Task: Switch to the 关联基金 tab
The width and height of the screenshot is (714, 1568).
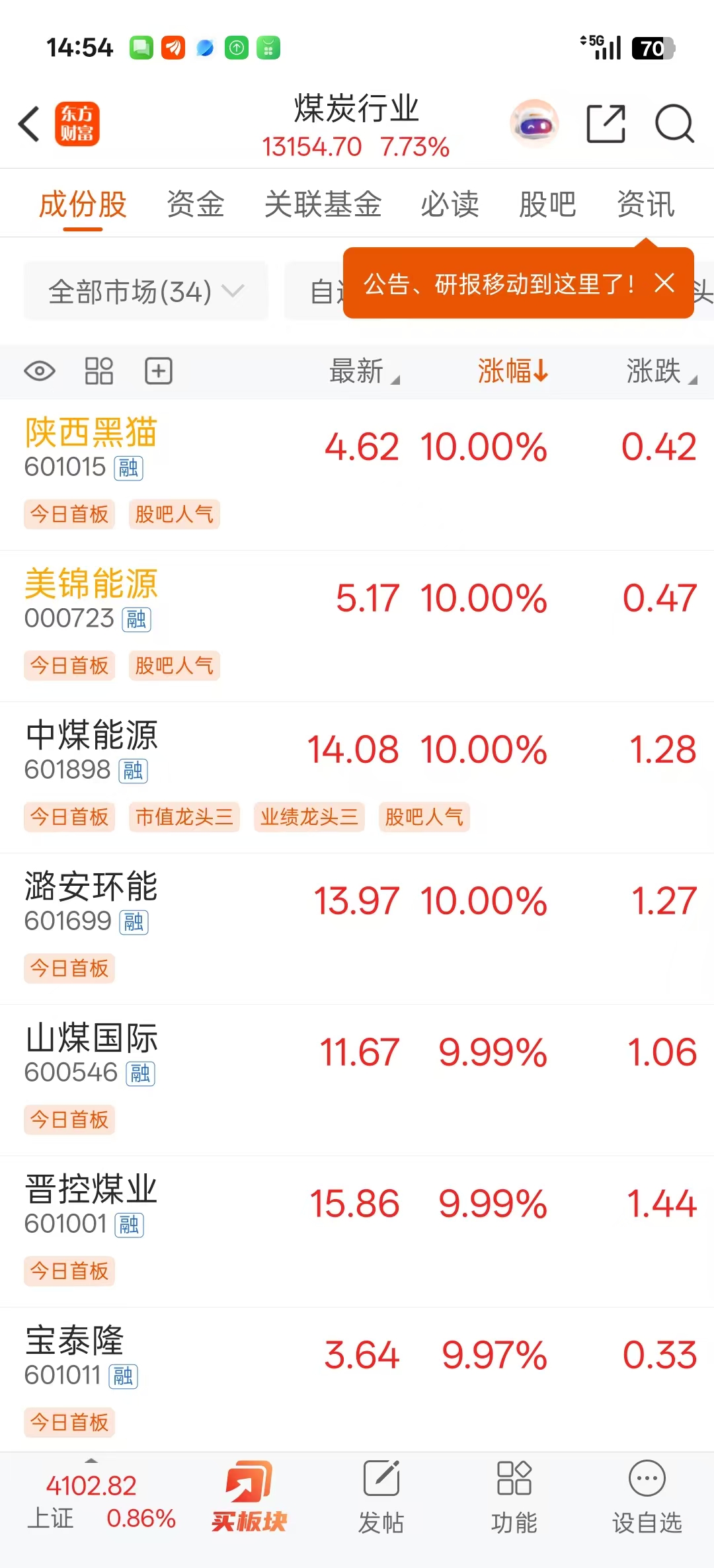Action: click(323, 204)
